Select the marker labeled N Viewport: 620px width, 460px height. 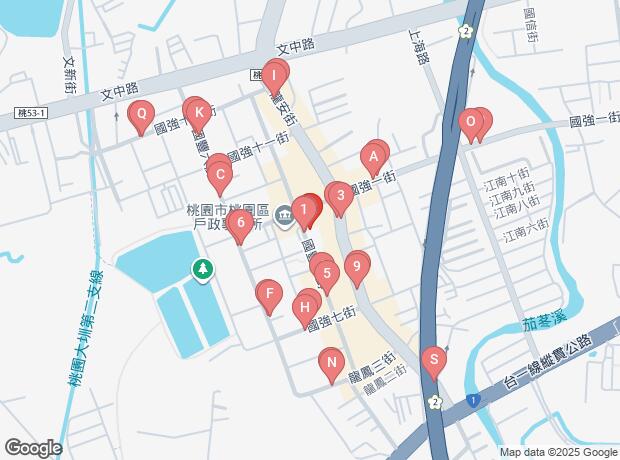(331, 362)
